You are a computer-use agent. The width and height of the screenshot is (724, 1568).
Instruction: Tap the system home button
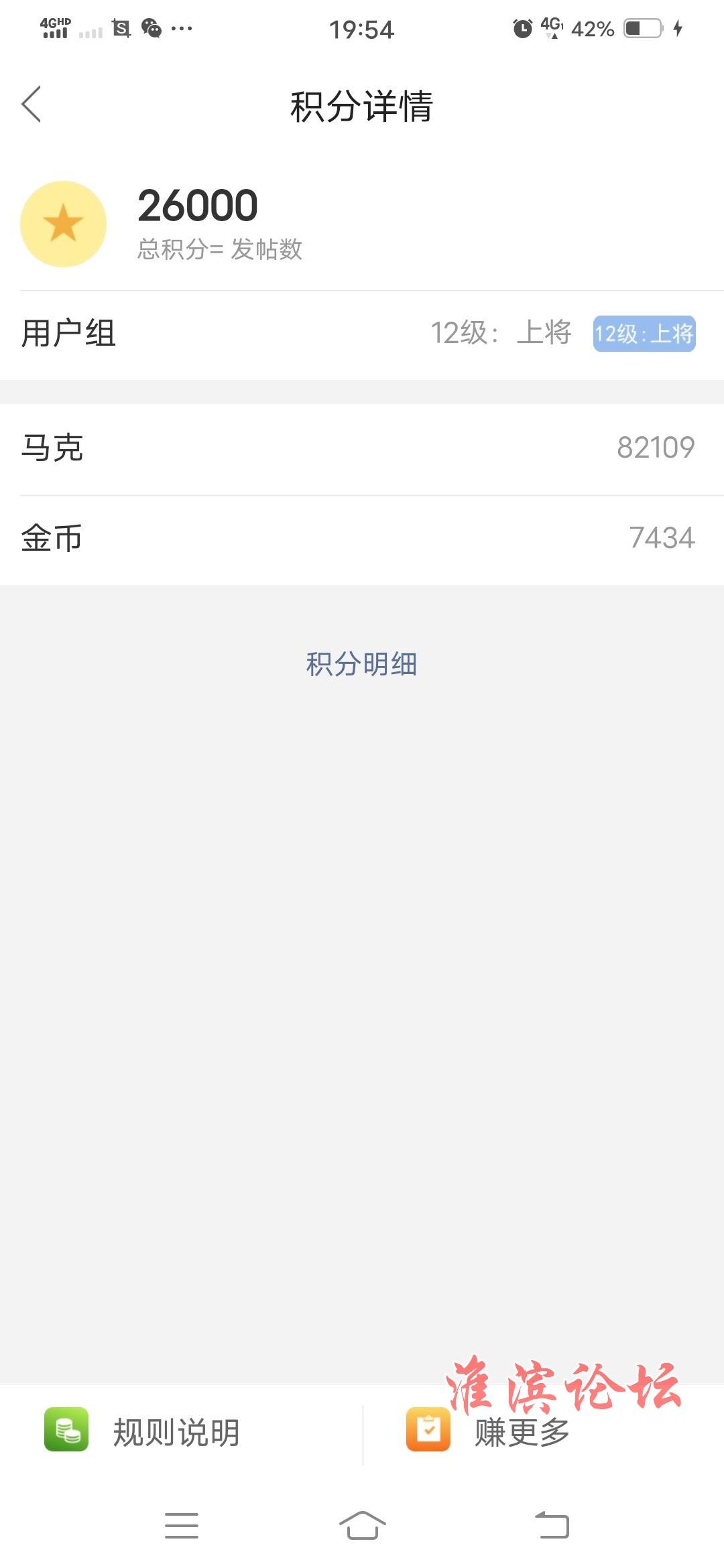point(362,1525)
